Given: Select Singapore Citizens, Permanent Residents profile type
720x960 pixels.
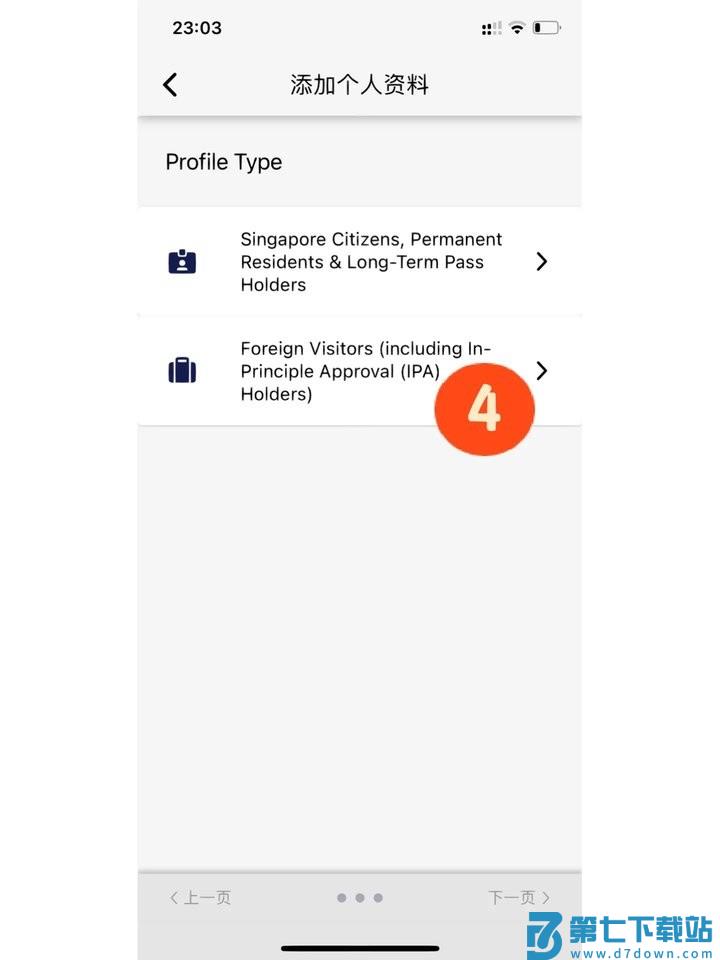Looking at the screenshot, I should point(359,262).
